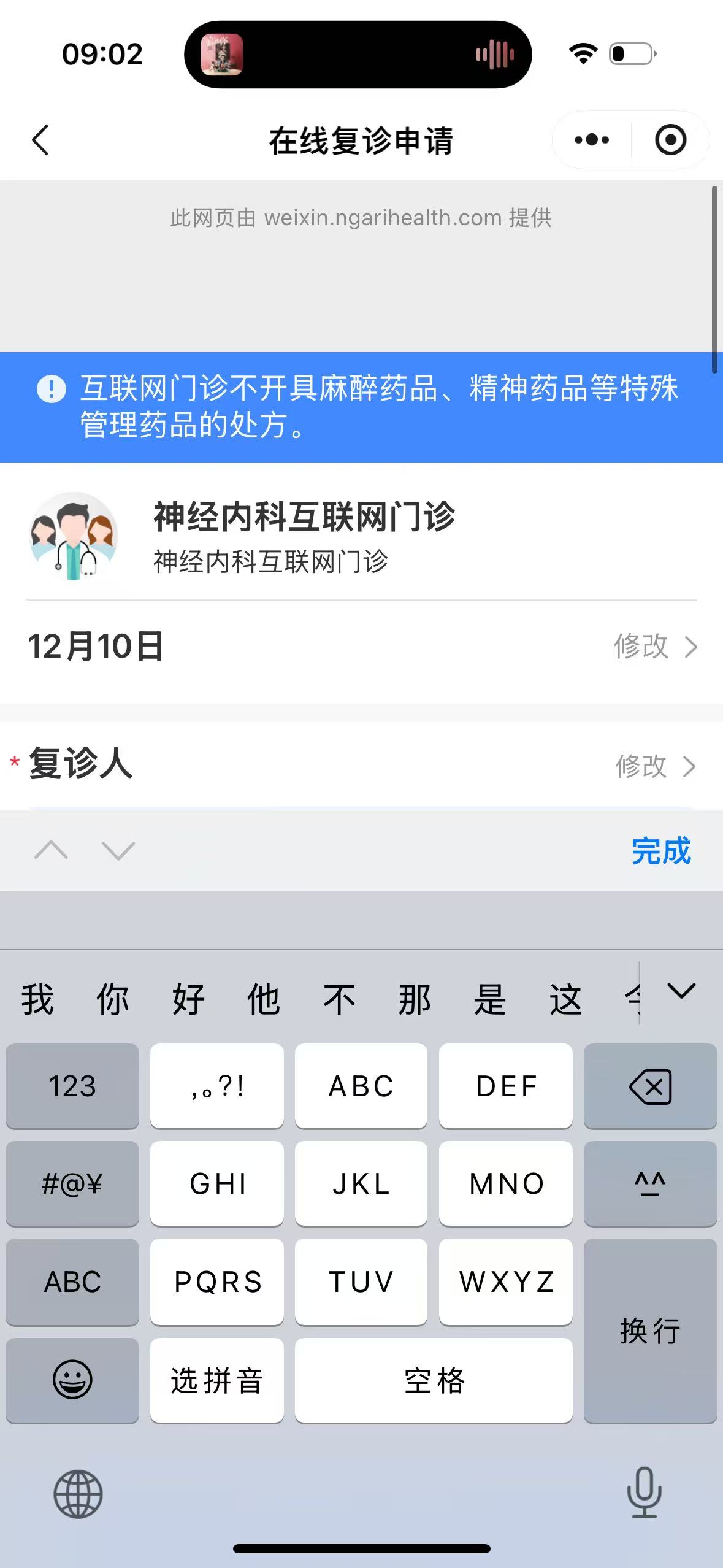Switch keyboard to 123 numbers
The height and width of the screenshot is (1568, 723).
(x=72, y=1086)
